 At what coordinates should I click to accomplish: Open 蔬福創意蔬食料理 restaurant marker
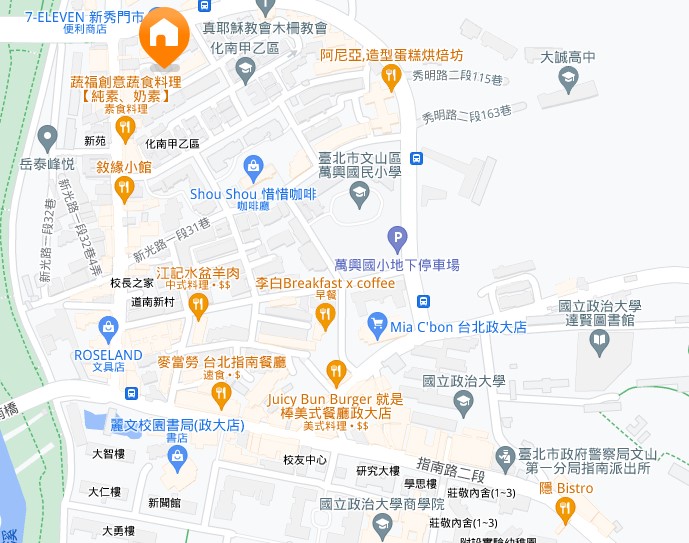[x=124, y=126]
